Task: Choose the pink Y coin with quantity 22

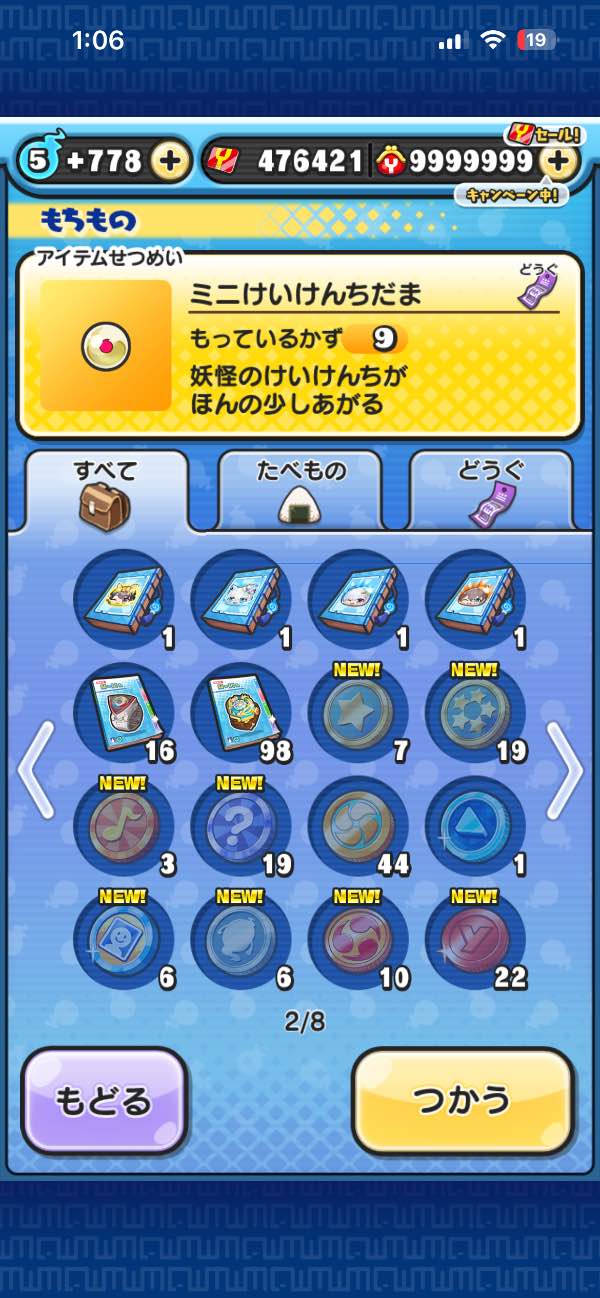Action: pos(475,940)
